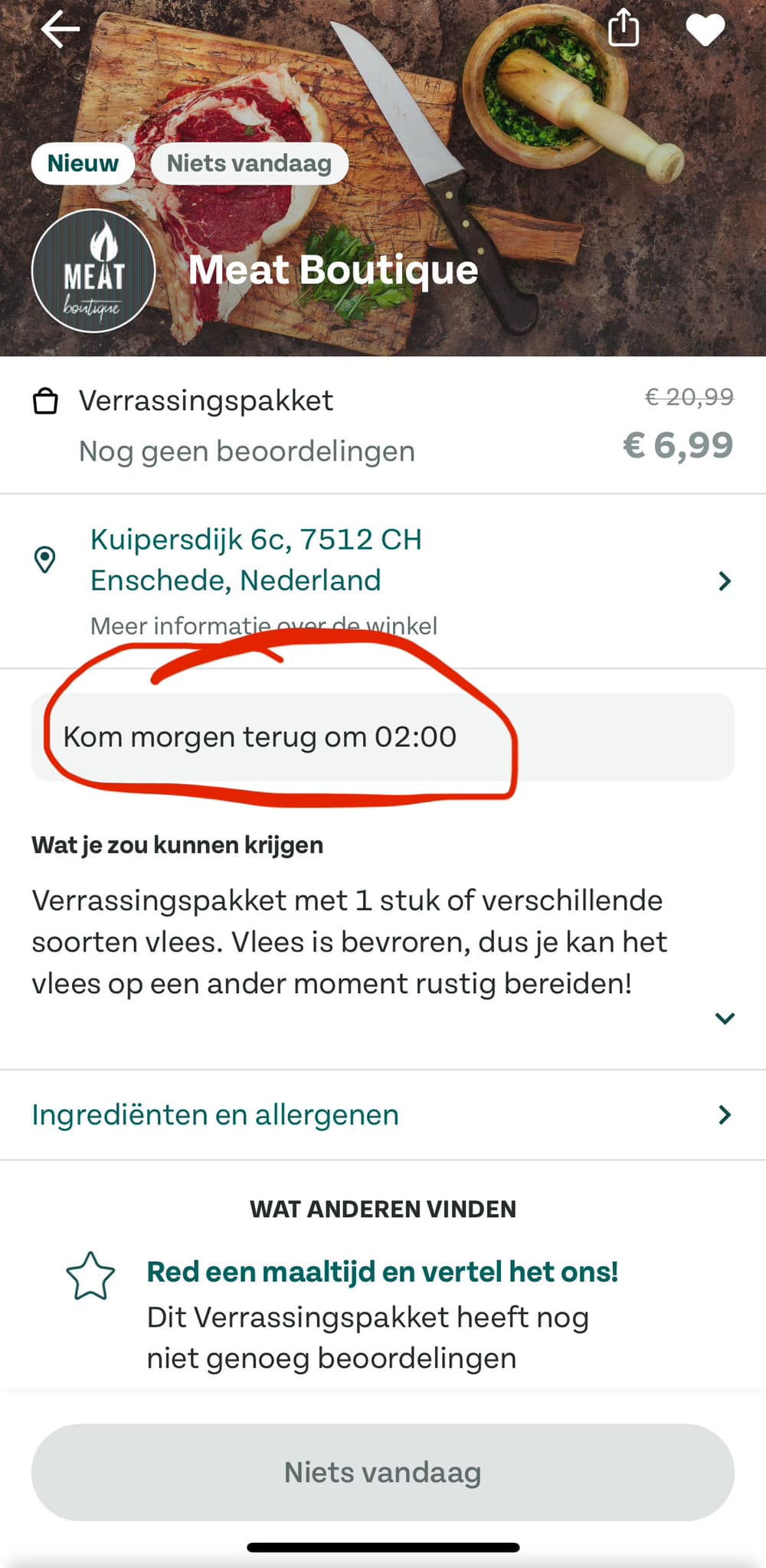Open the Meat Boutique store logo
Viewport: 766px width, 1568px height.
(93, 271)
